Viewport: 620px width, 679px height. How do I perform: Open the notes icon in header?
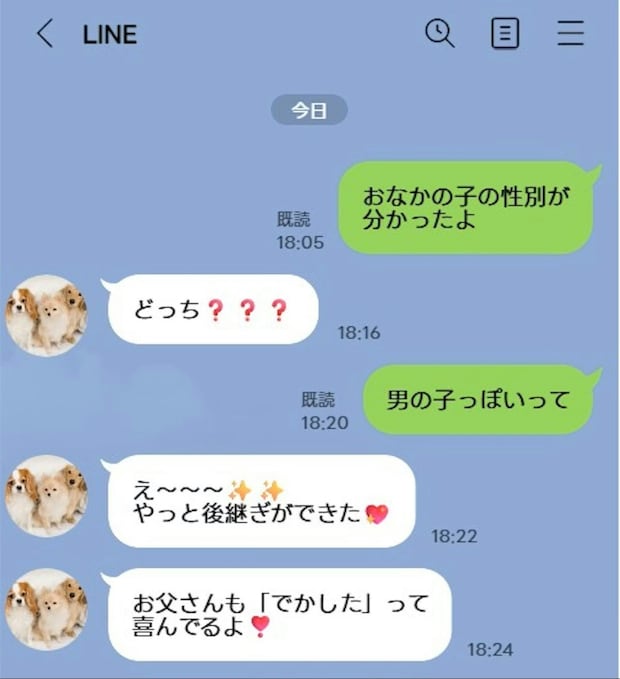click(x=506, y=34)
